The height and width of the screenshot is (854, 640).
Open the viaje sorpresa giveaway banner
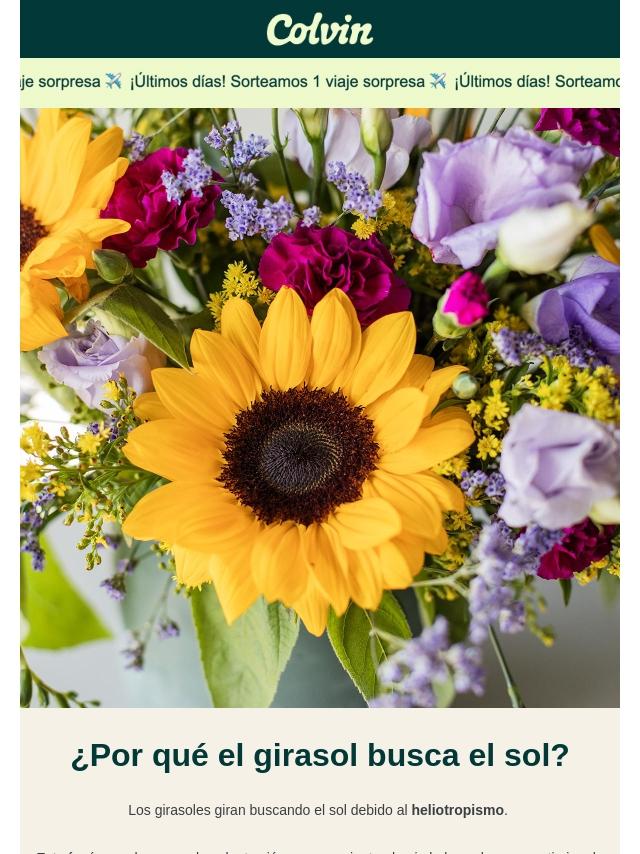[x=320, y=82]
